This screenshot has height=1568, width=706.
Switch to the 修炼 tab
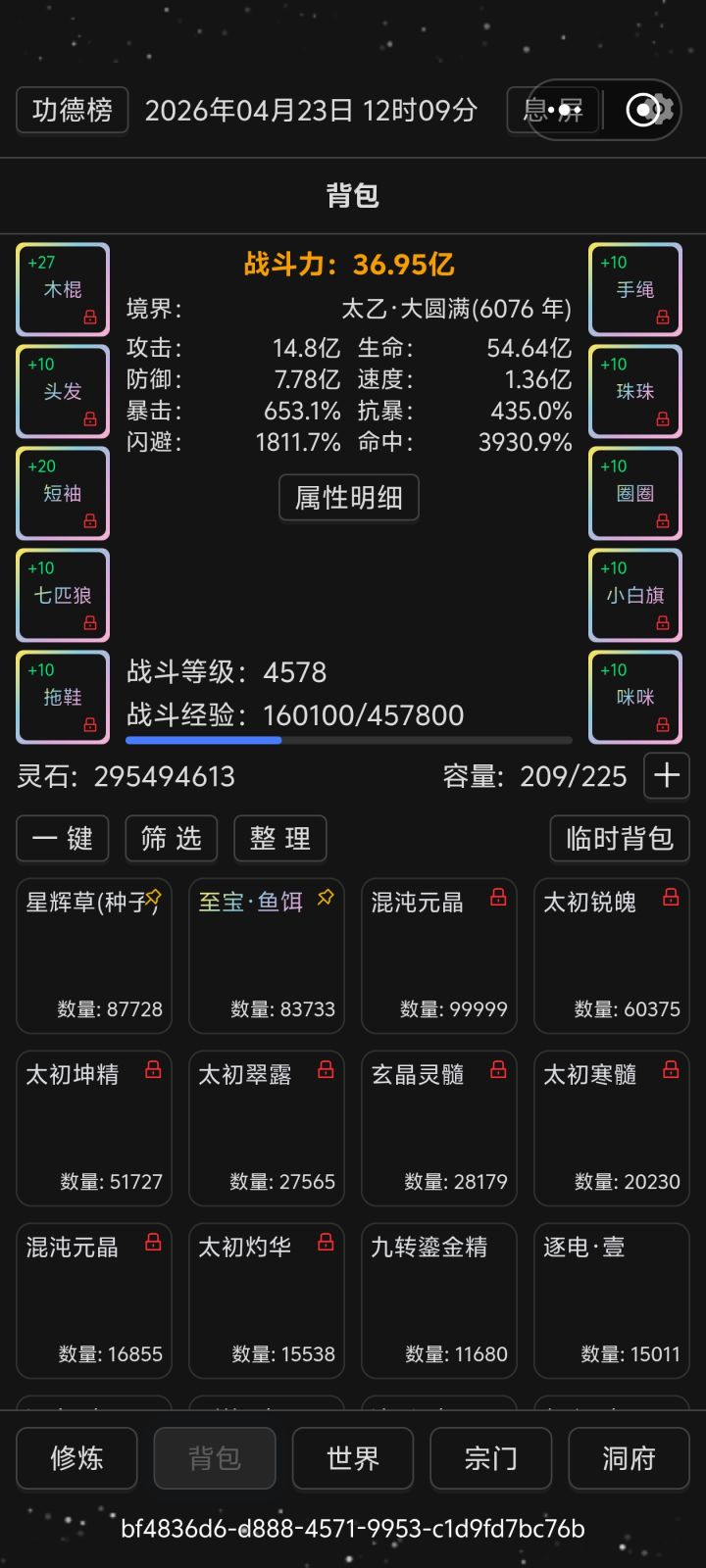coord(76,1458)
